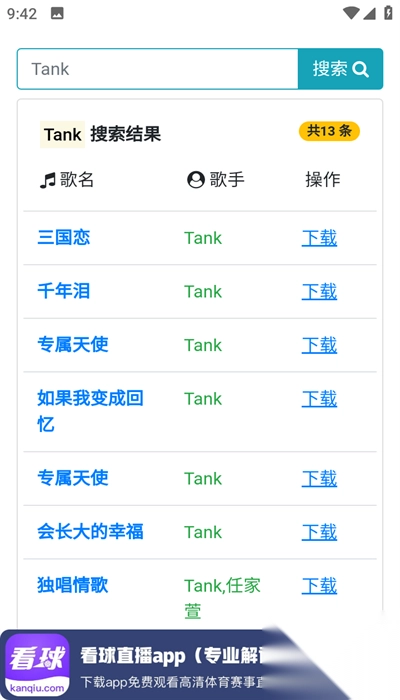This screenshot has height=700, width=400.
Task: Download the song 三国恋
Action: pyautogui.click(x=319, y=238)
